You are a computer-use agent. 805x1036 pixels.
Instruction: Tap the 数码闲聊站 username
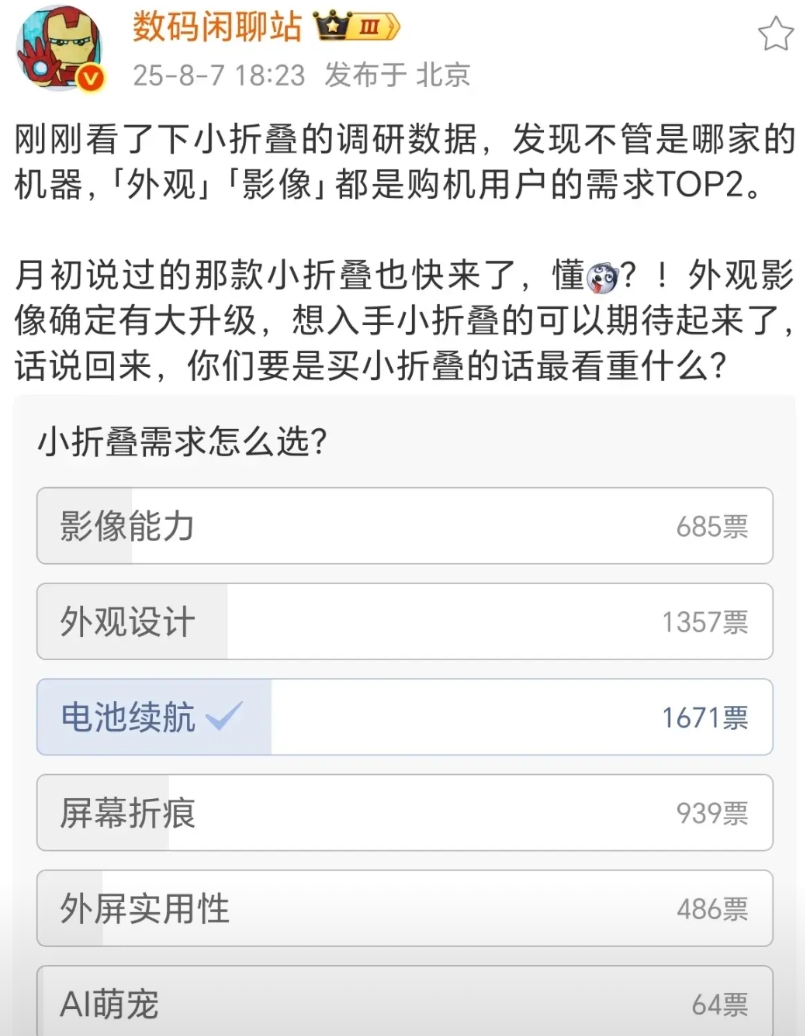(x=217, y=27)
